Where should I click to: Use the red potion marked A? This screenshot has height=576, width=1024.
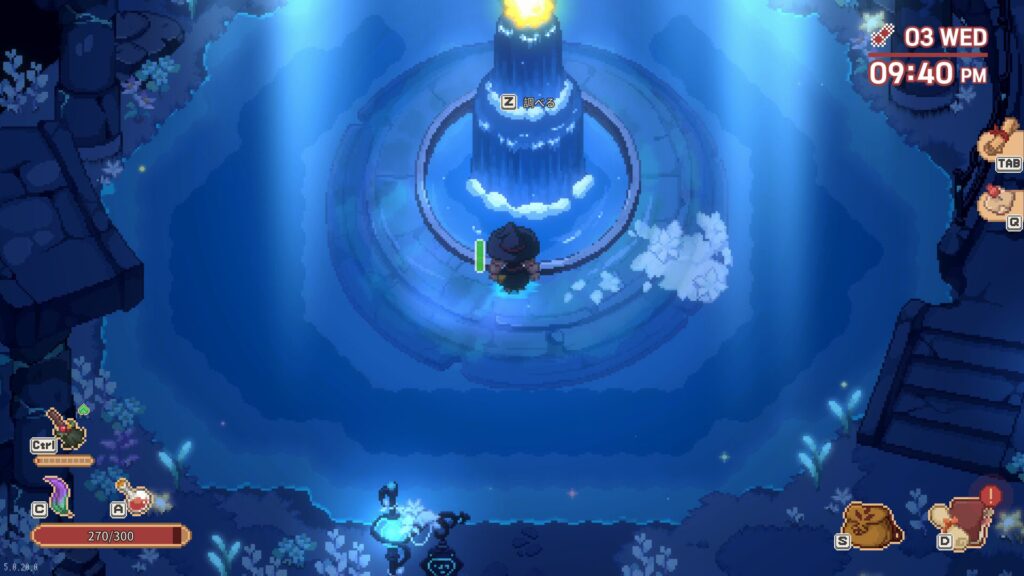click(134, 496)
